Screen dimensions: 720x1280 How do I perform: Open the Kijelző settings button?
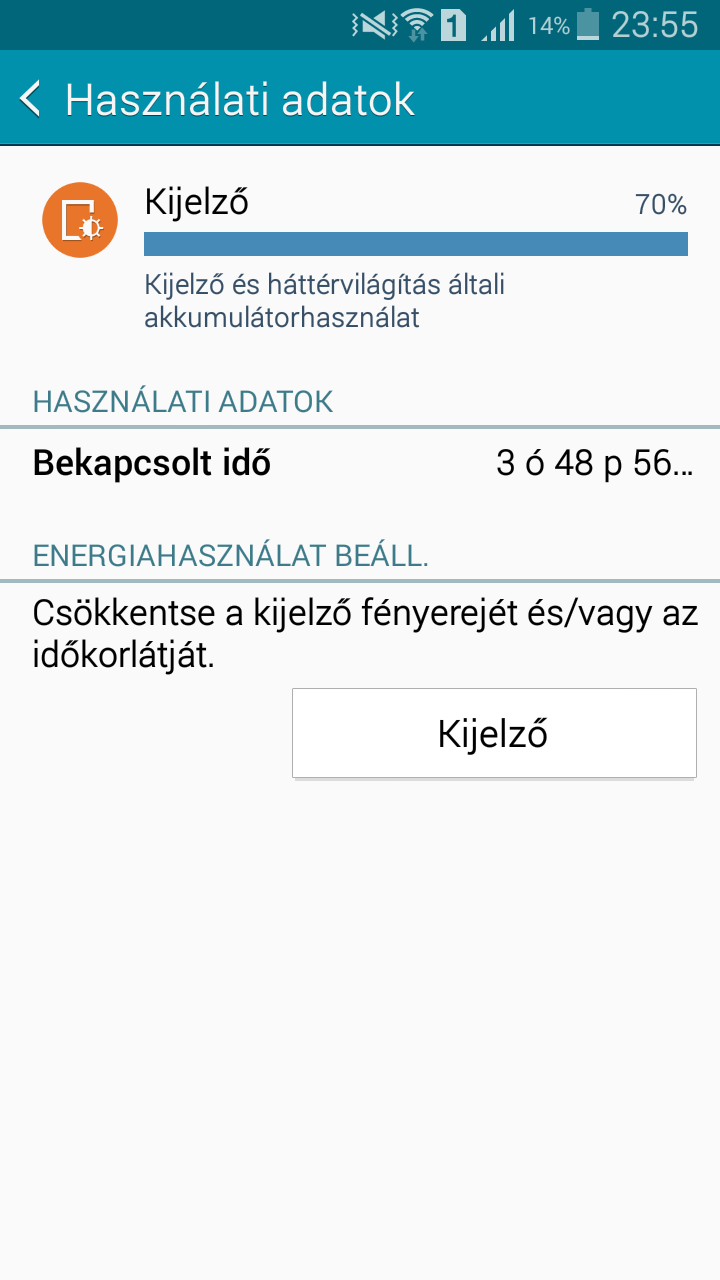pos(494,733)
